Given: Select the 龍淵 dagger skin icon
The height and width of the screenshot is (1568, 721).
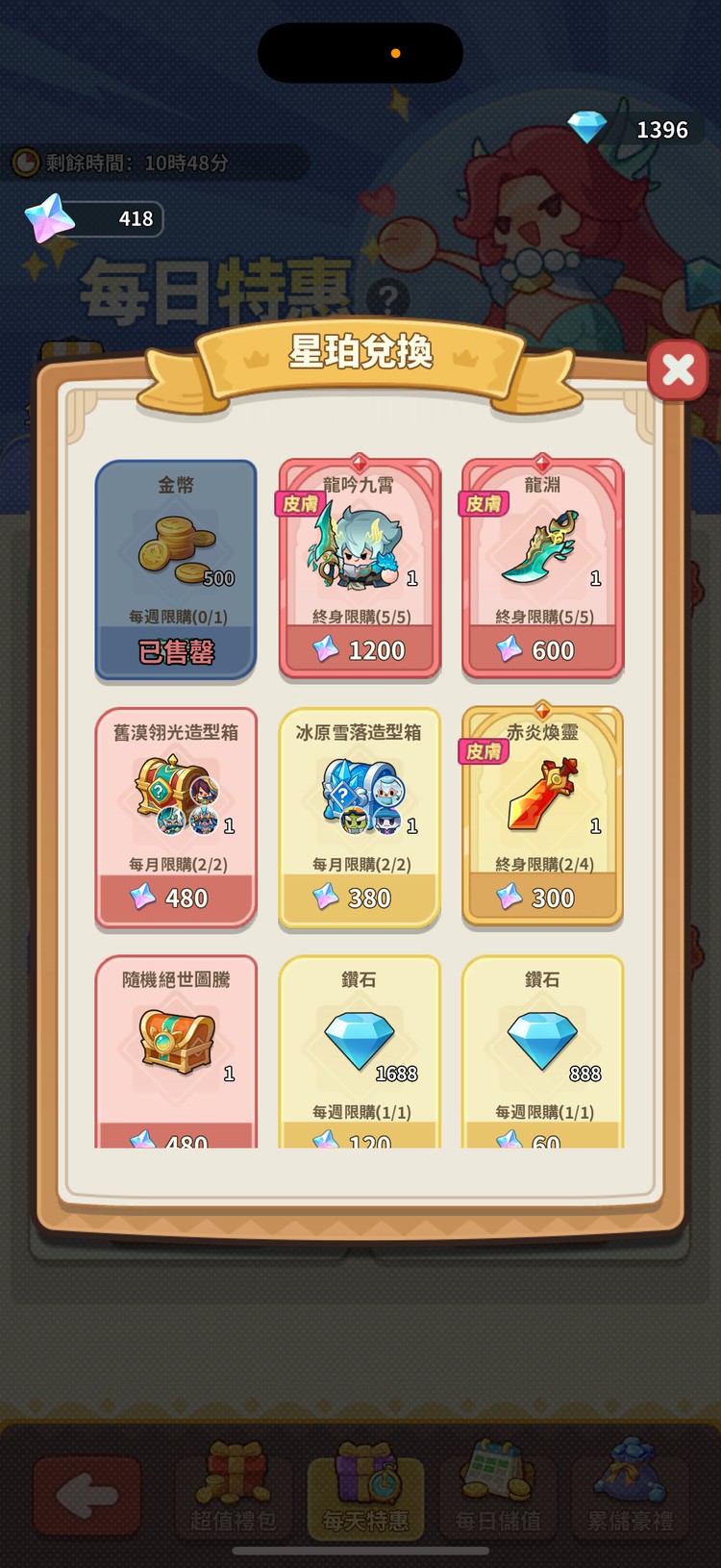Looking at the screenshot, I should tap(542, 548).
